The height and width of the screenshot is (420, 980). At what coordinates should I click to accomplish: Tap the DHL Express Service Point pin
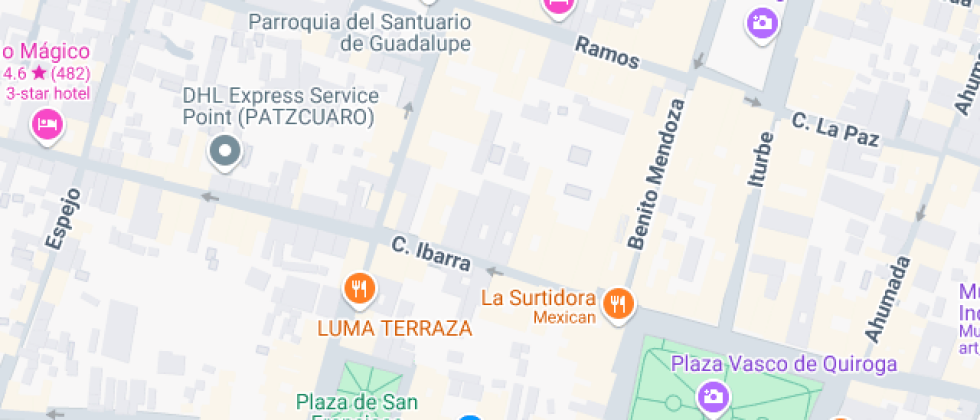pyautogui.click(x=225, y=152)
